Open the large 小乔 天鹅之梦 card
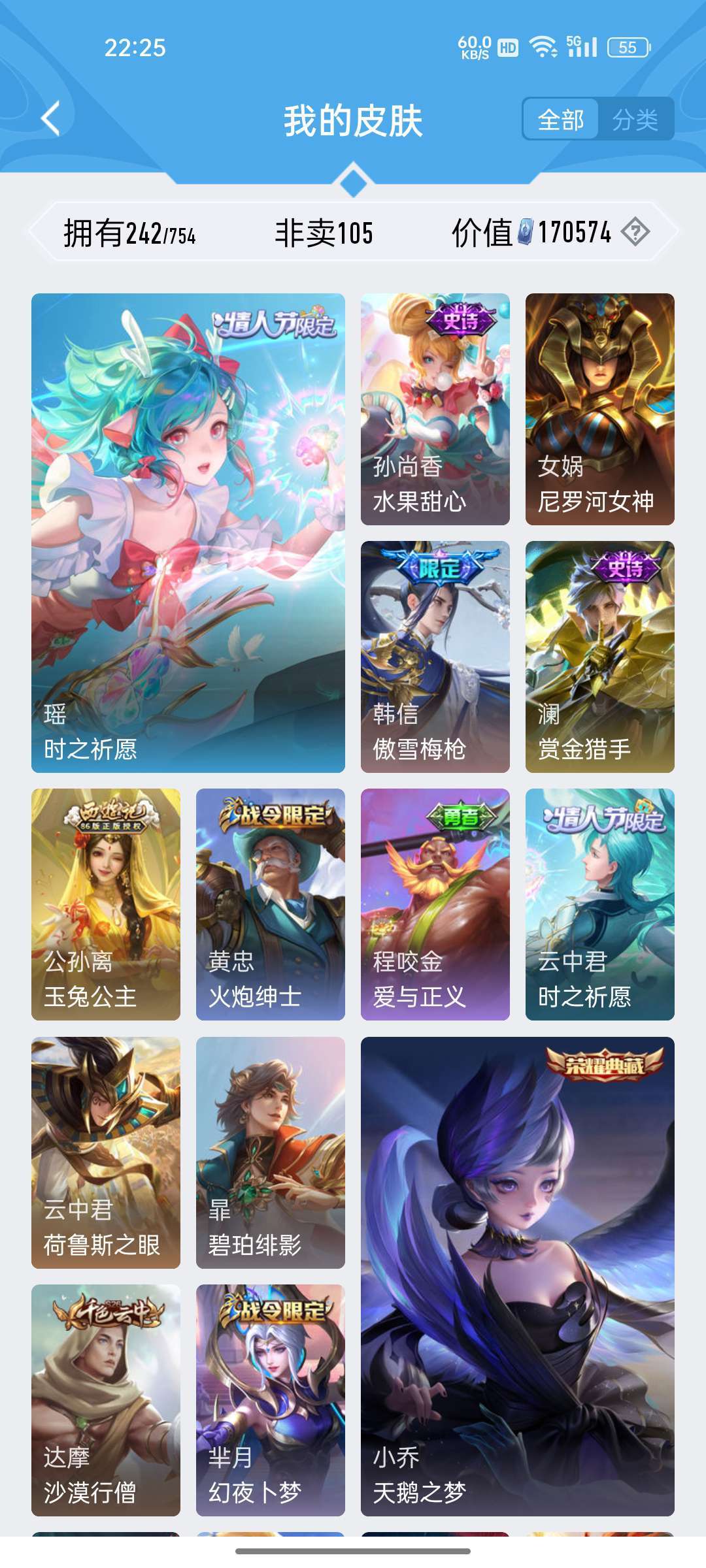 517,1276
